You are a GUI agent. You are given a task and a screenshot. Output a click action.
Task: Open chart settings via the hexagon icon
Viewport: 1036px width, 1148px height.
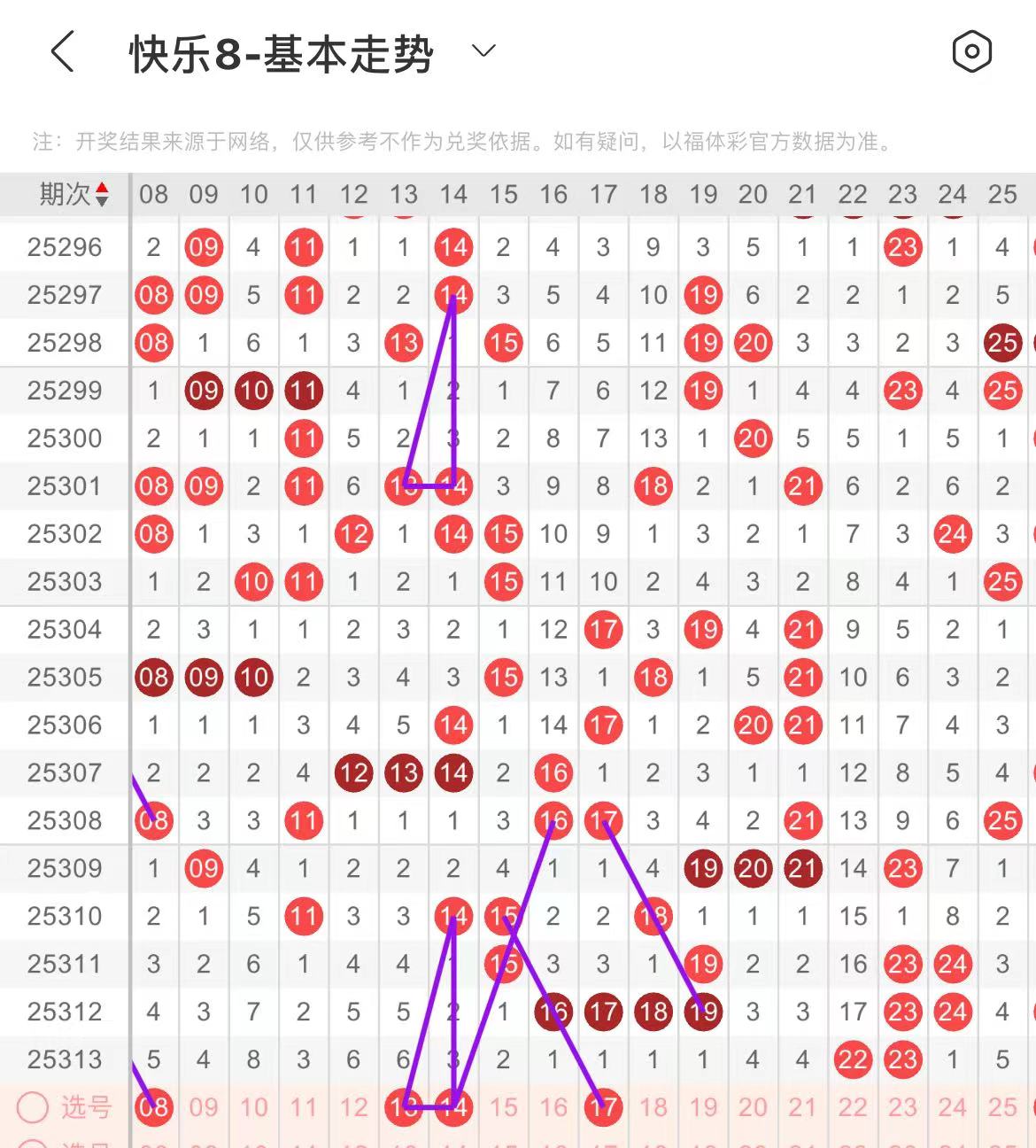[x=971, y=51]
